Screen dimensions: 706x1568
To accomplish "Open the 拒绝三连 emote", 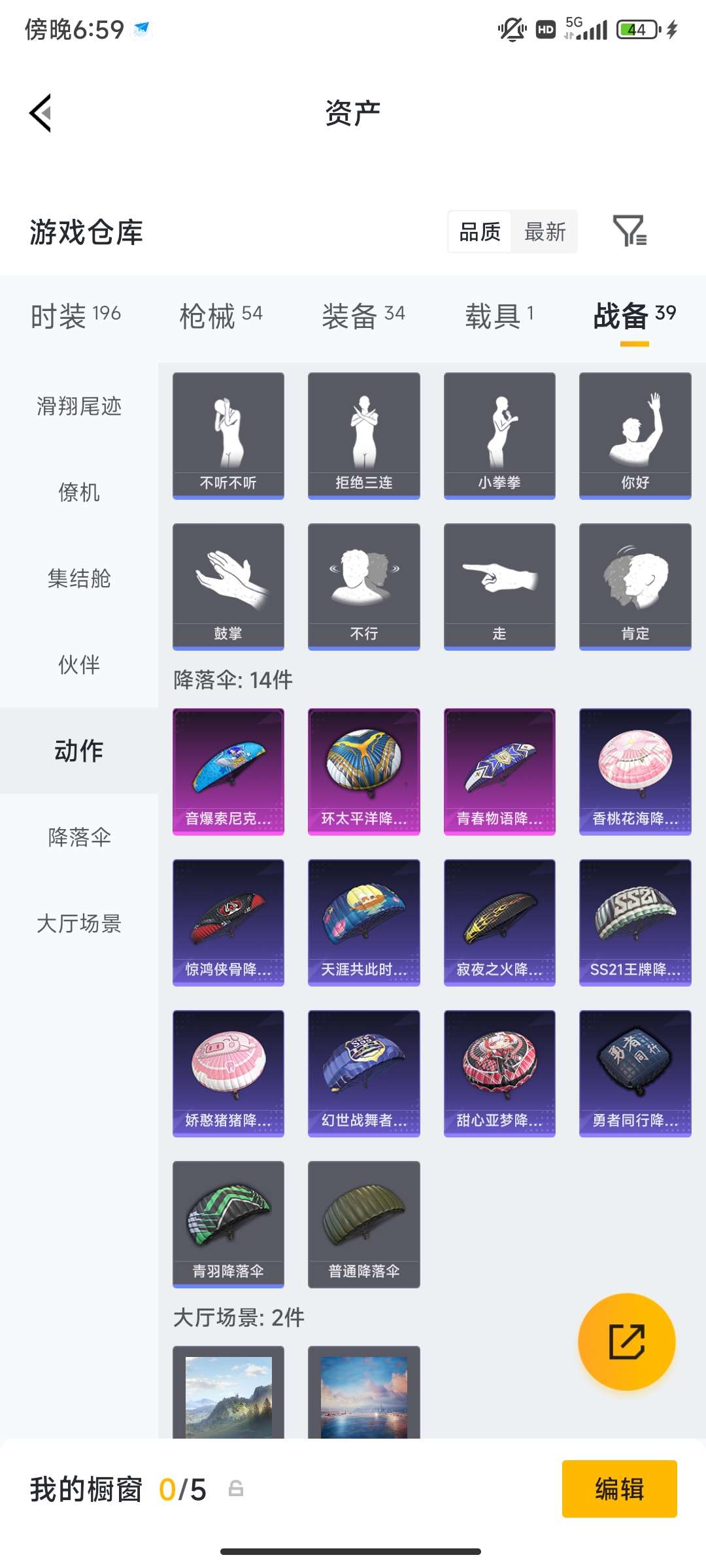I will click(363, 433).
